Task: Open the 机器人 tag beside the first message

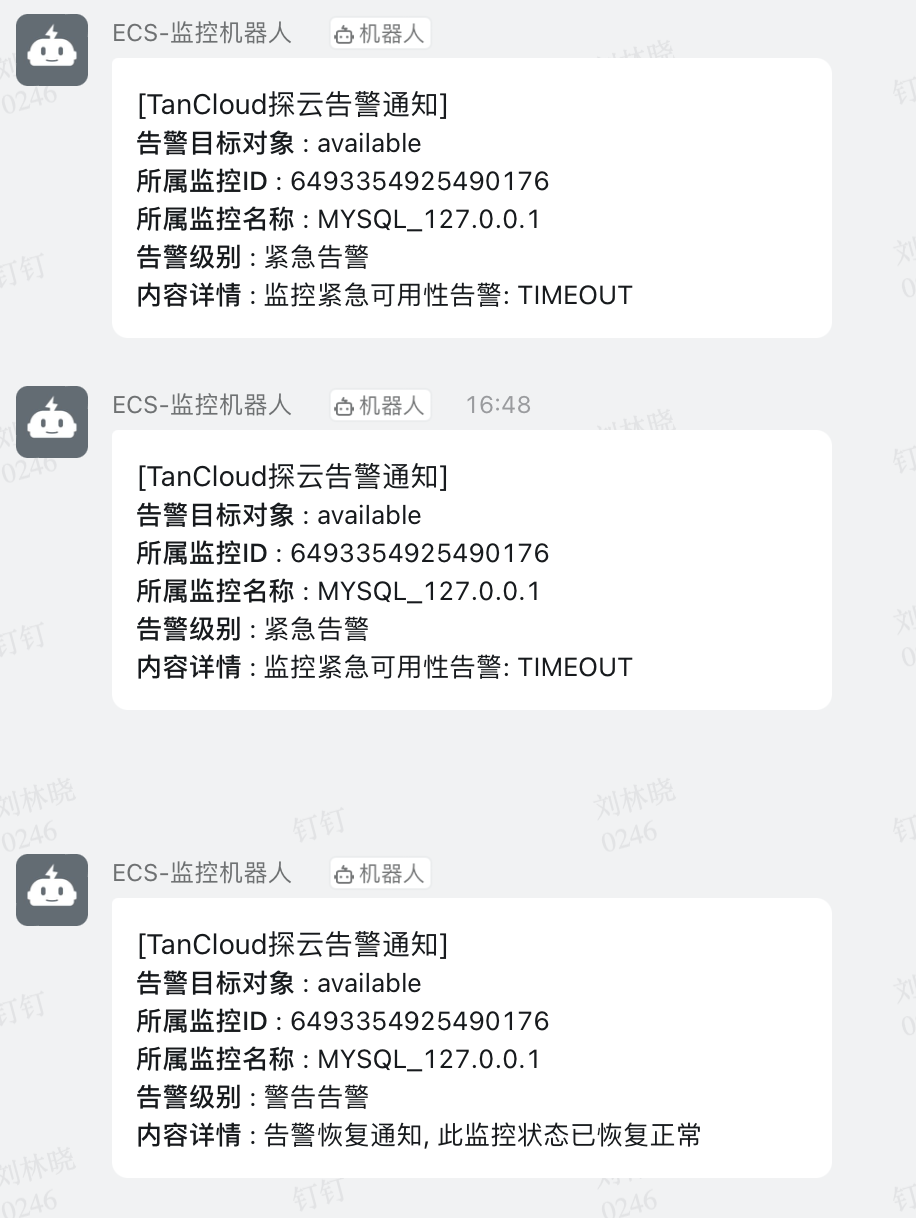Action: [x=379, y=32]
